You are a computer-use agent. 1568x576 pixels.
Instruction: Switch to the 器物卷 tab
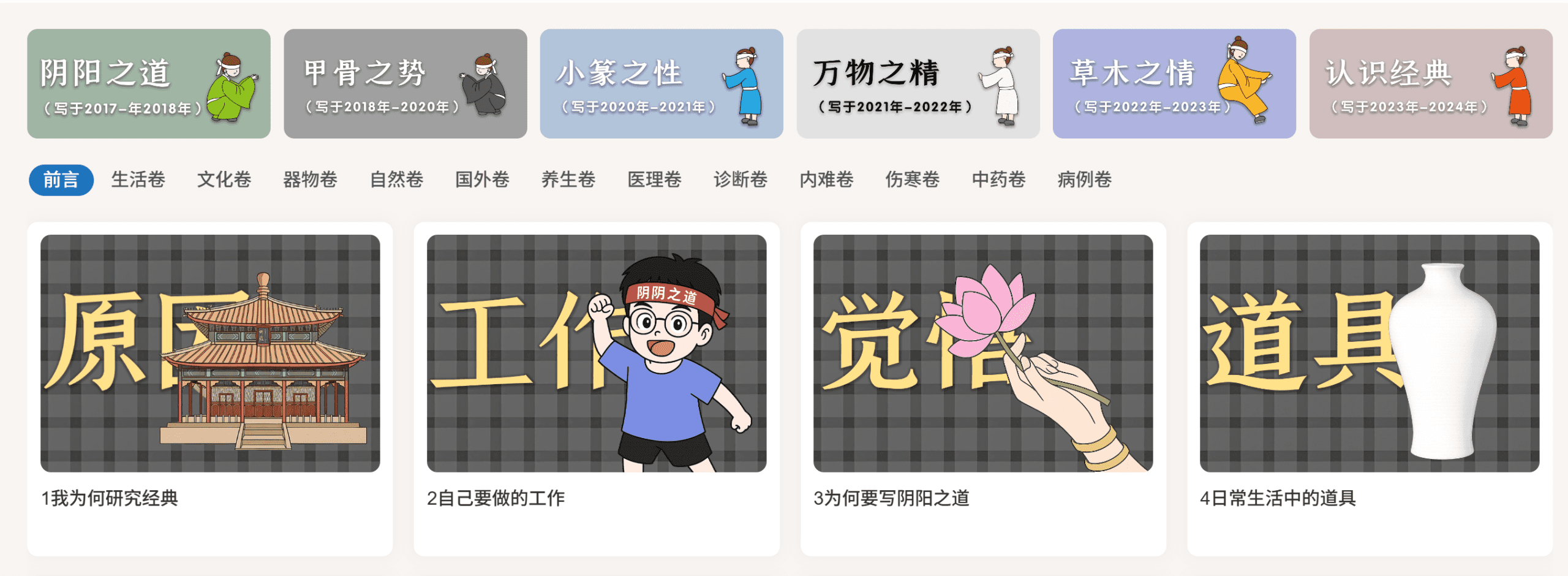311,180
